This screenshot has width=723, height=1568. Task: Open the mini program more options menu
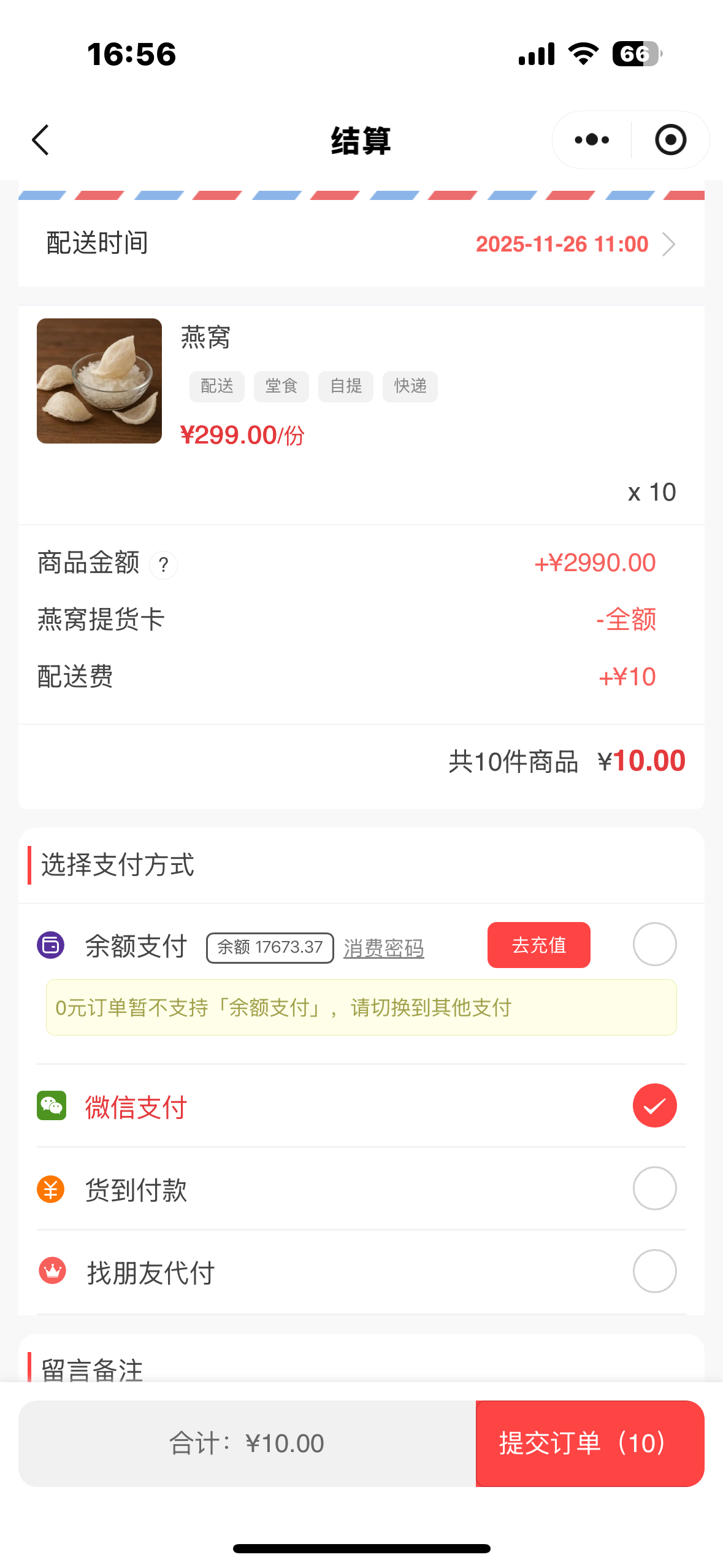(592, 140)
